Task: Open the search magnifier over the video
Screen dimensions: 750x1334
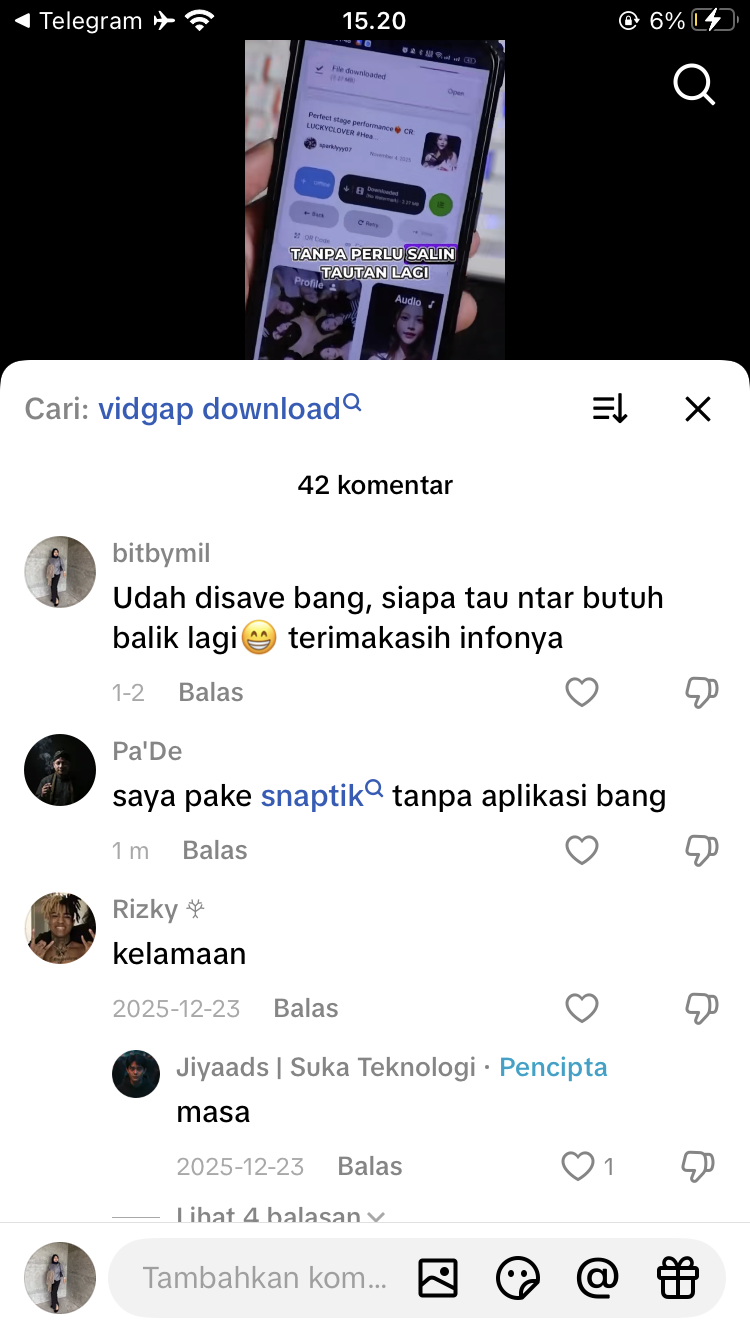Action: [694, 85]
